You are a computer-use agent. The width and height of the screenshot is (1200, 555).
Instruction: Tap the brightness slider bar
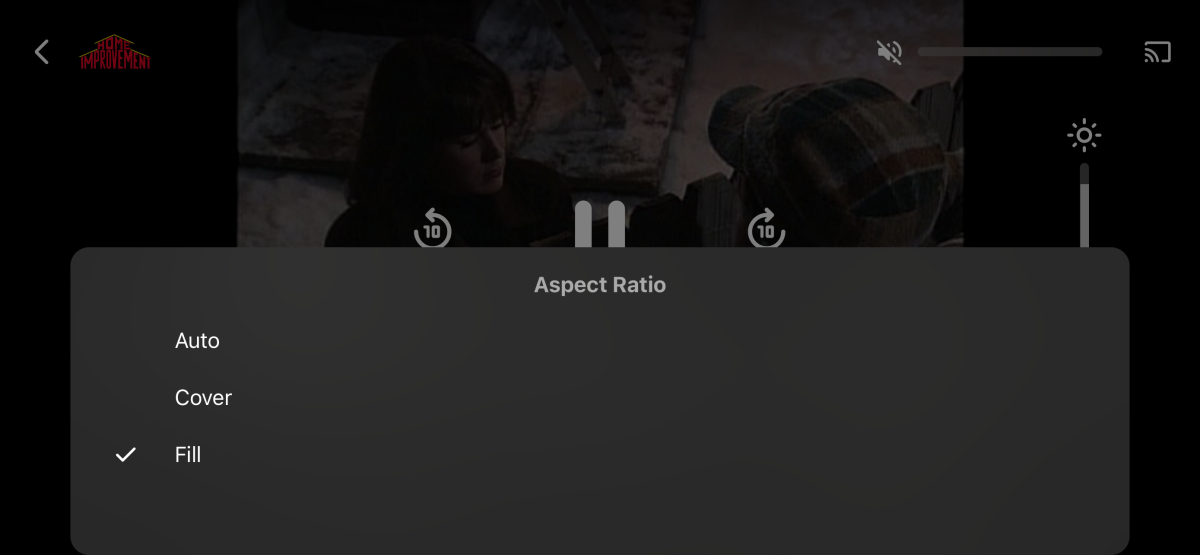pyautogui.click(x=1084, y=205)
